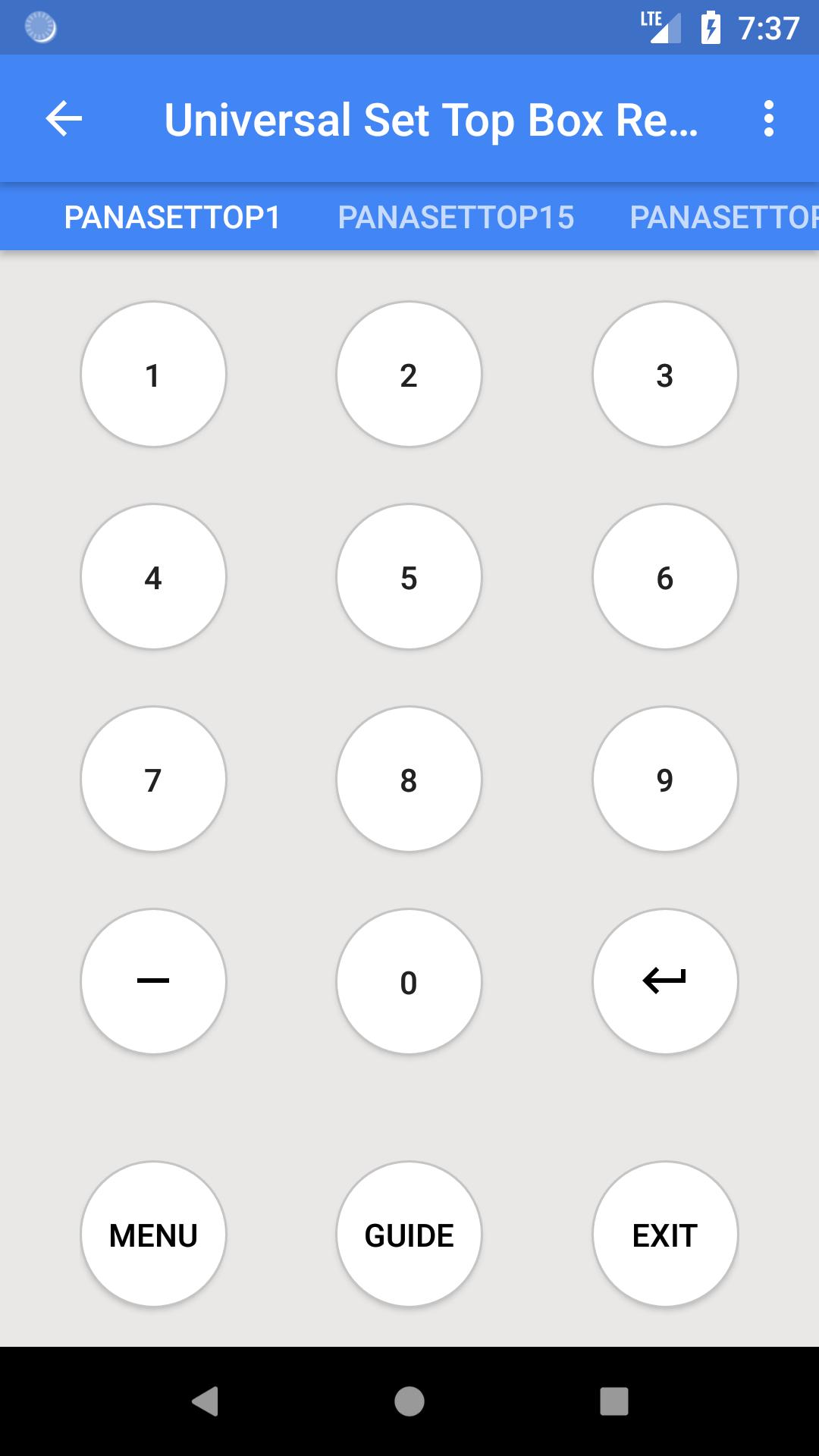This screenshot has height=1456, width=819.
Task: Show the channel GUIDE
Action: pyautogui.click(x=409, y=1235)
